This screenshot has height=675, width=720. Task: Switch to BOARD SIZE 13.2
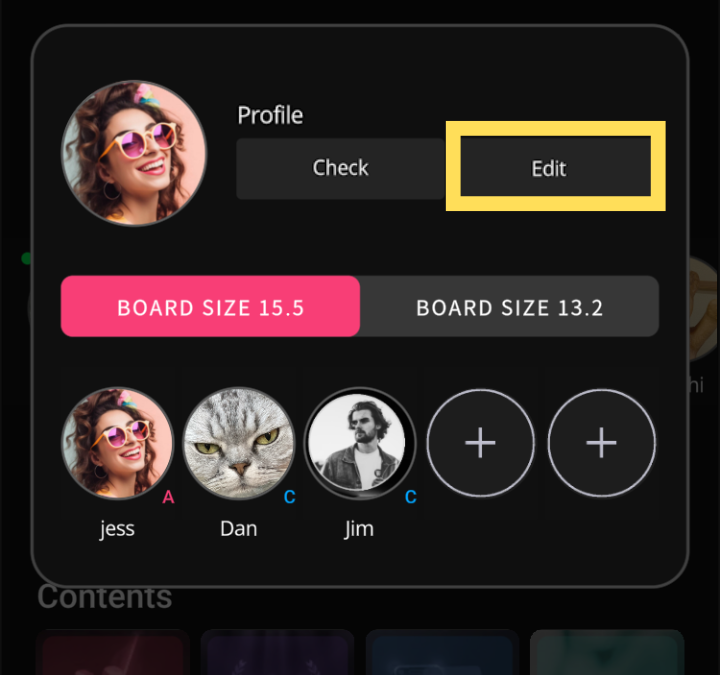[509, 307]
